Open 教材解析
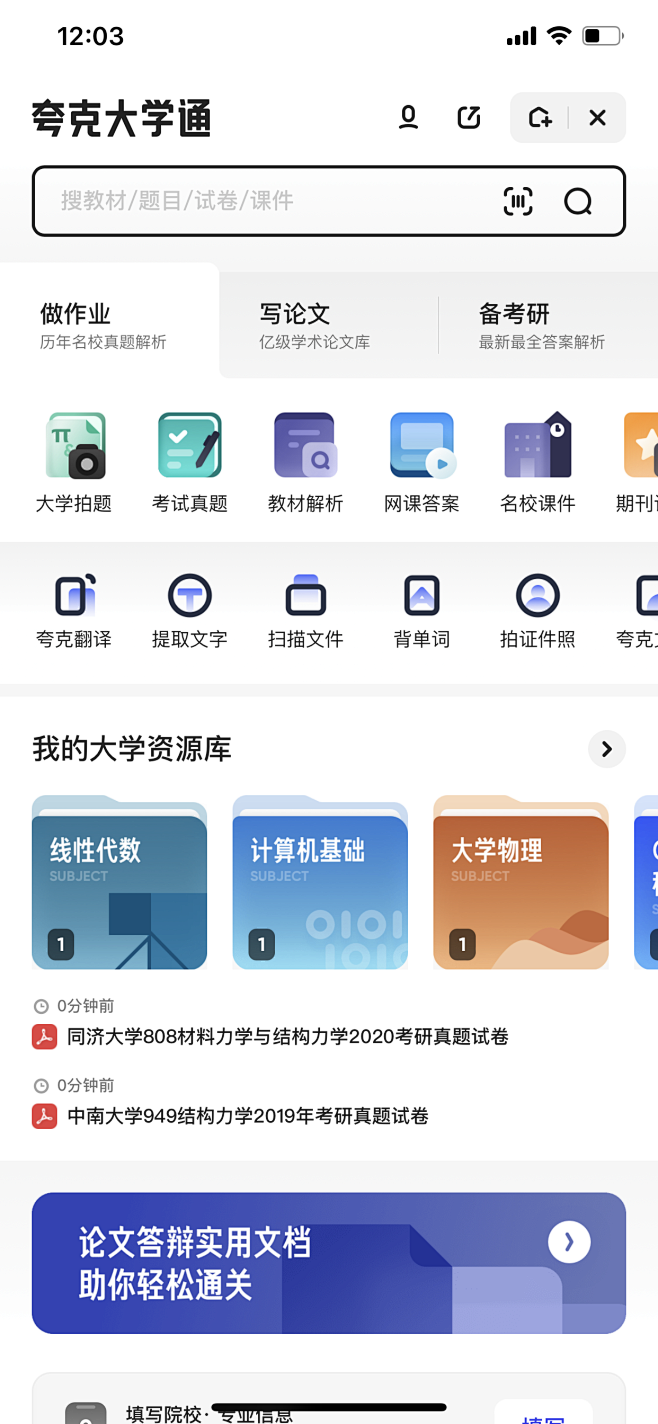Viewport: 658px width, 1424px height. (x=306, y=463)
